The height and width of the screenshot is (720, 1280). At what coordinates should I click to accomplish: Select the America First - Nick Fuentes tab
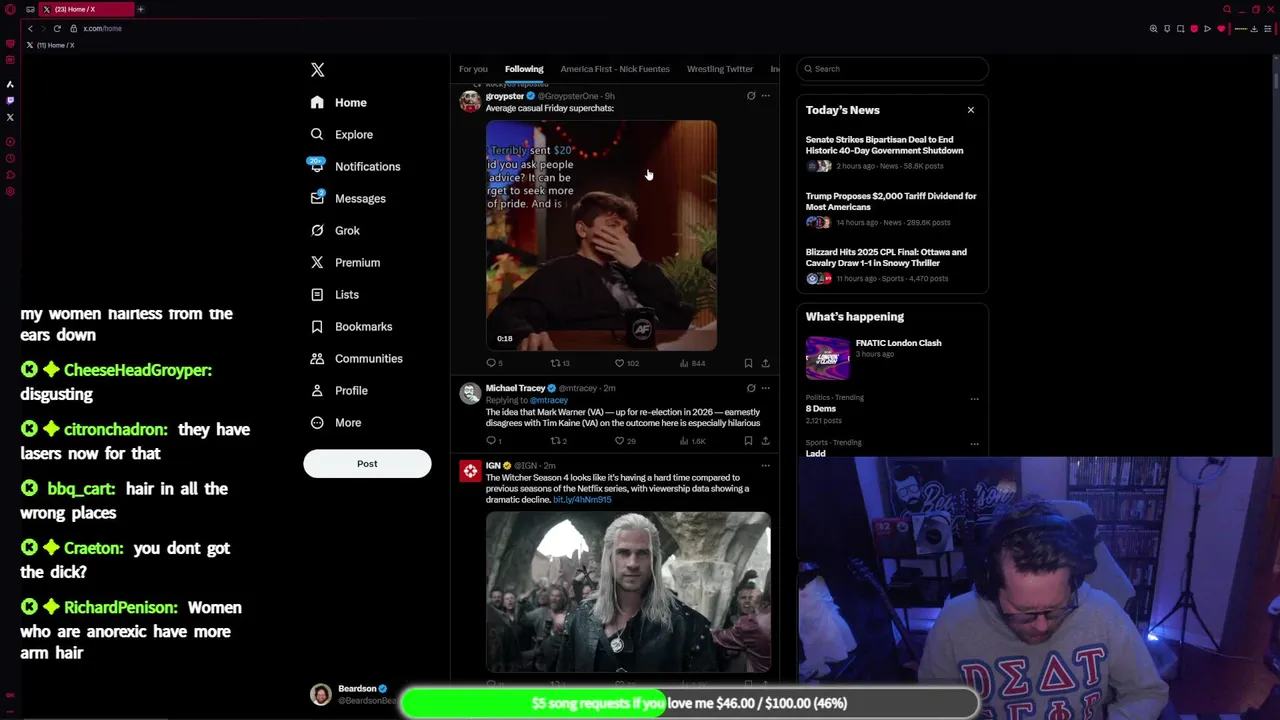[x=614, y=69]
